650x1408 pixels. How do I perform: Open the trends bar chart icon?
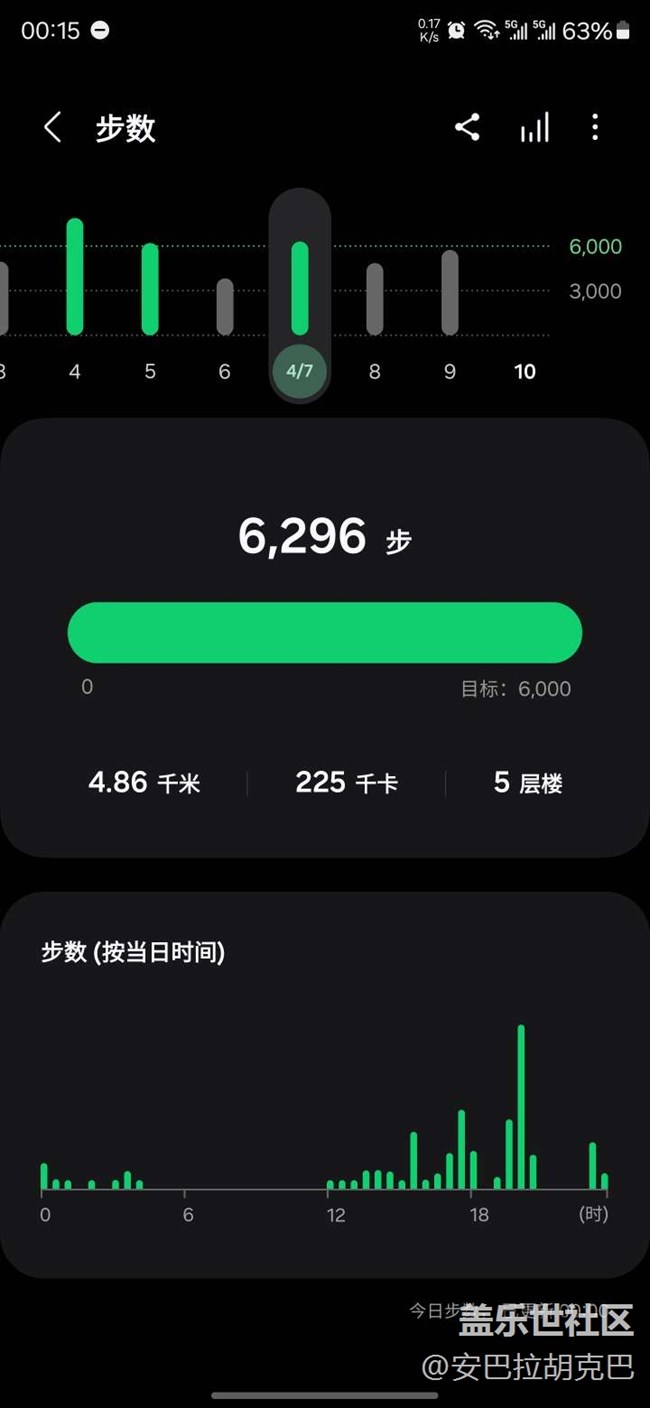(x=535, y=127)
